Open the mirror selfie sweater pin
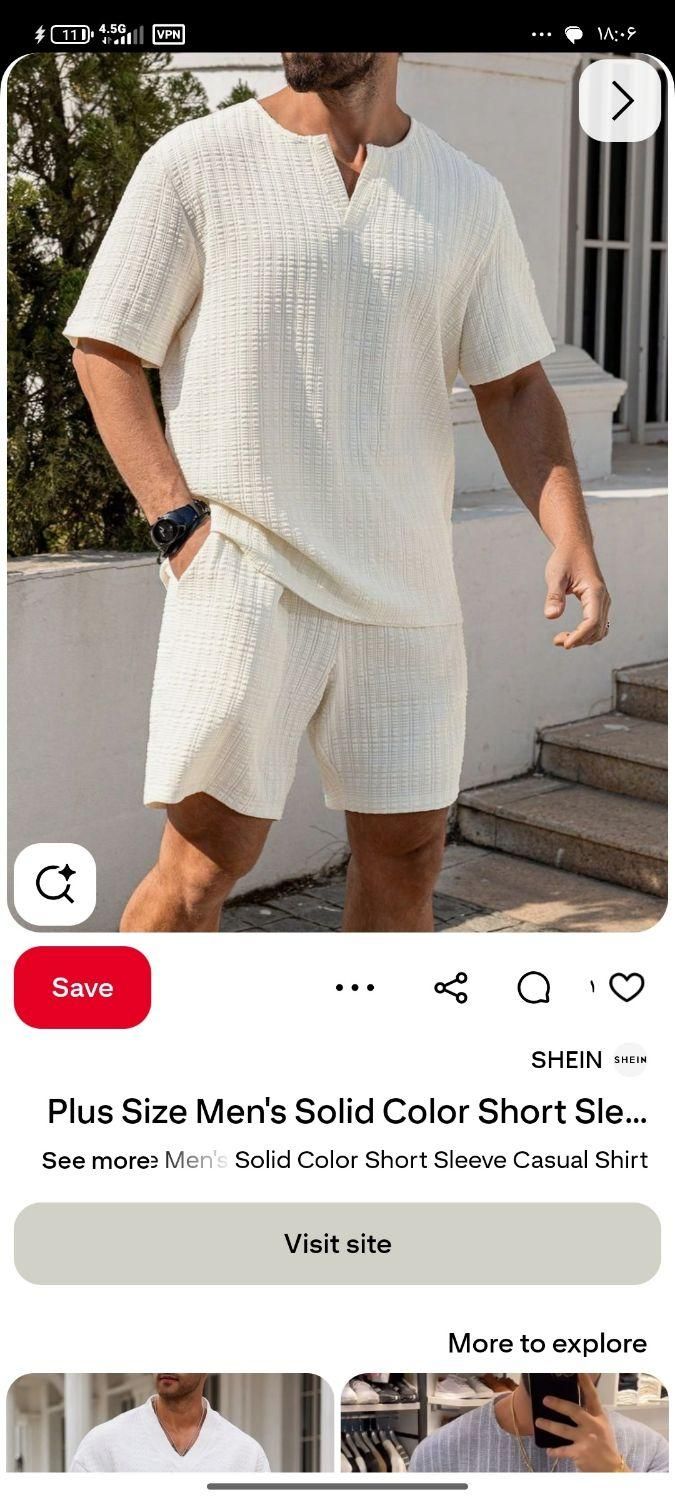Screen dimensions: 675x1500 (504, 1423)
